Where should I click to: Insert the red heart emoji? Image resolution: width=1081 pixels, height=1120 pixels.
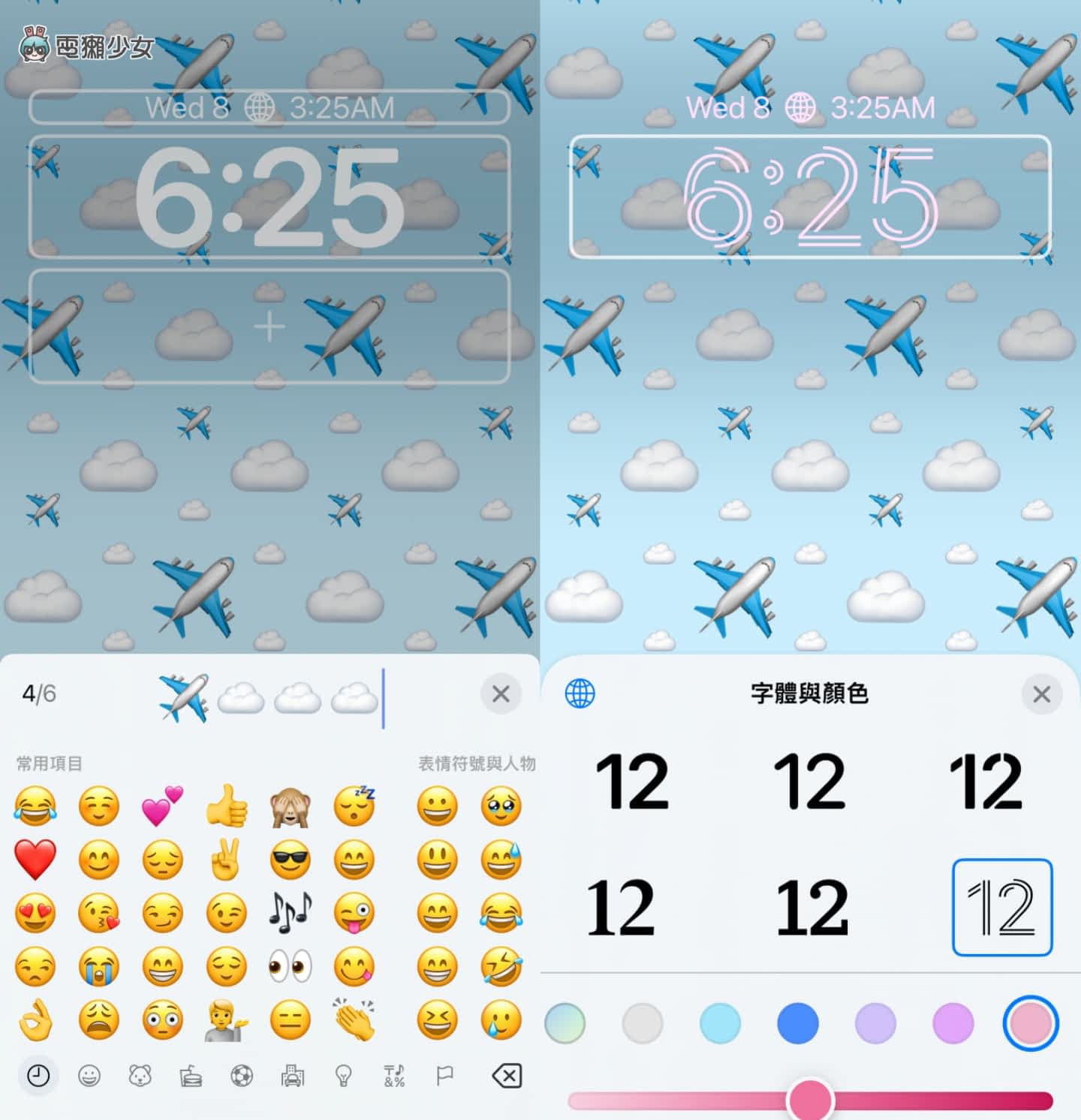(35, 860)
